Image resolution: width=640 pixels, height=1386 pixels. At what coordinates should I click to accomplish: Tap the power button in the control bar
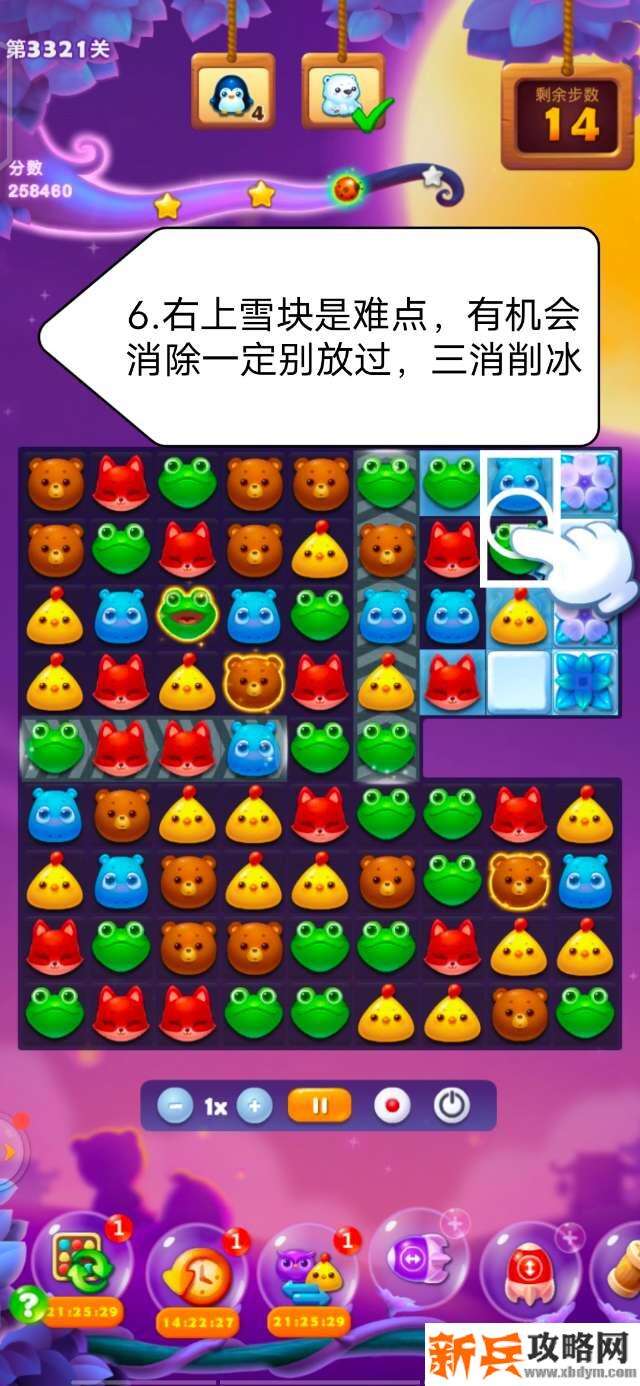452,1107
